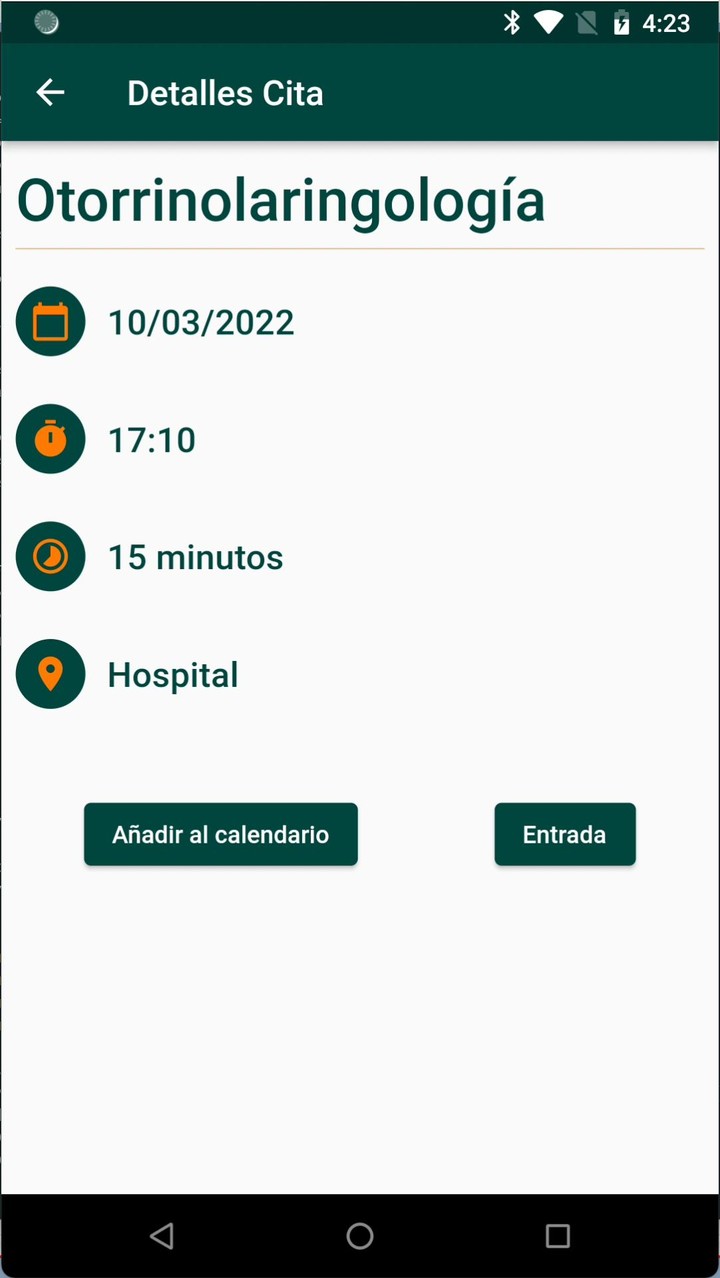Screen dimensions: 720x1278
Task: Tap the calendar date icon beside 10/03/2022
Action: click(51, 321)
